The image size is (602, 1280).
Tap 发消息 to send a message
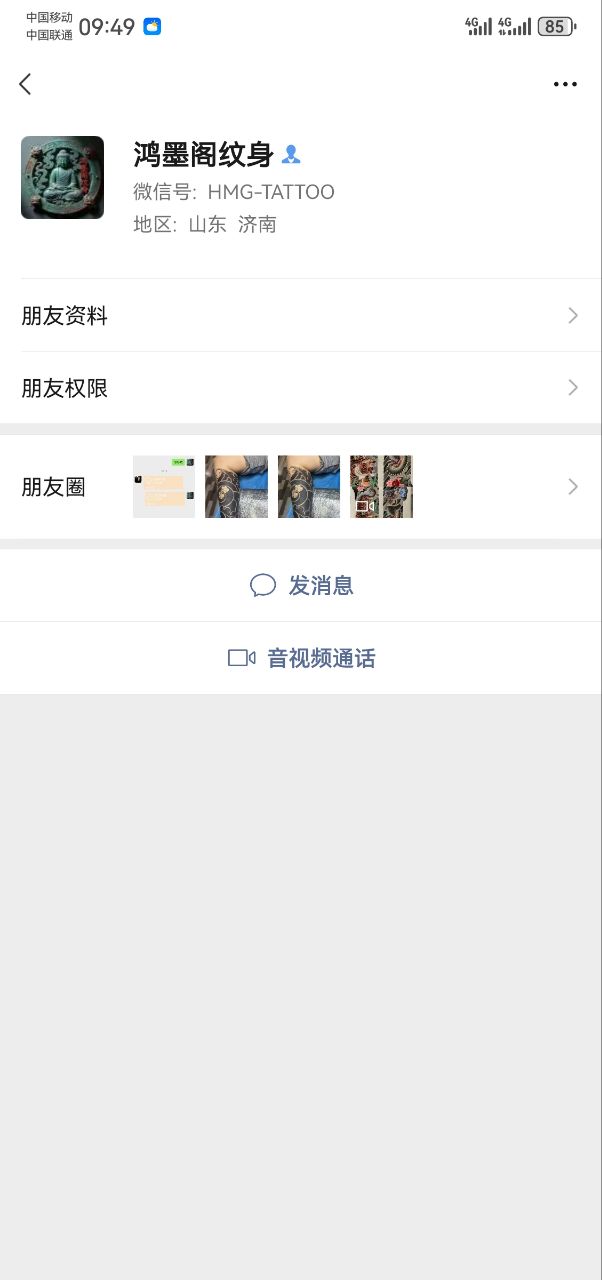click(301, 585)
